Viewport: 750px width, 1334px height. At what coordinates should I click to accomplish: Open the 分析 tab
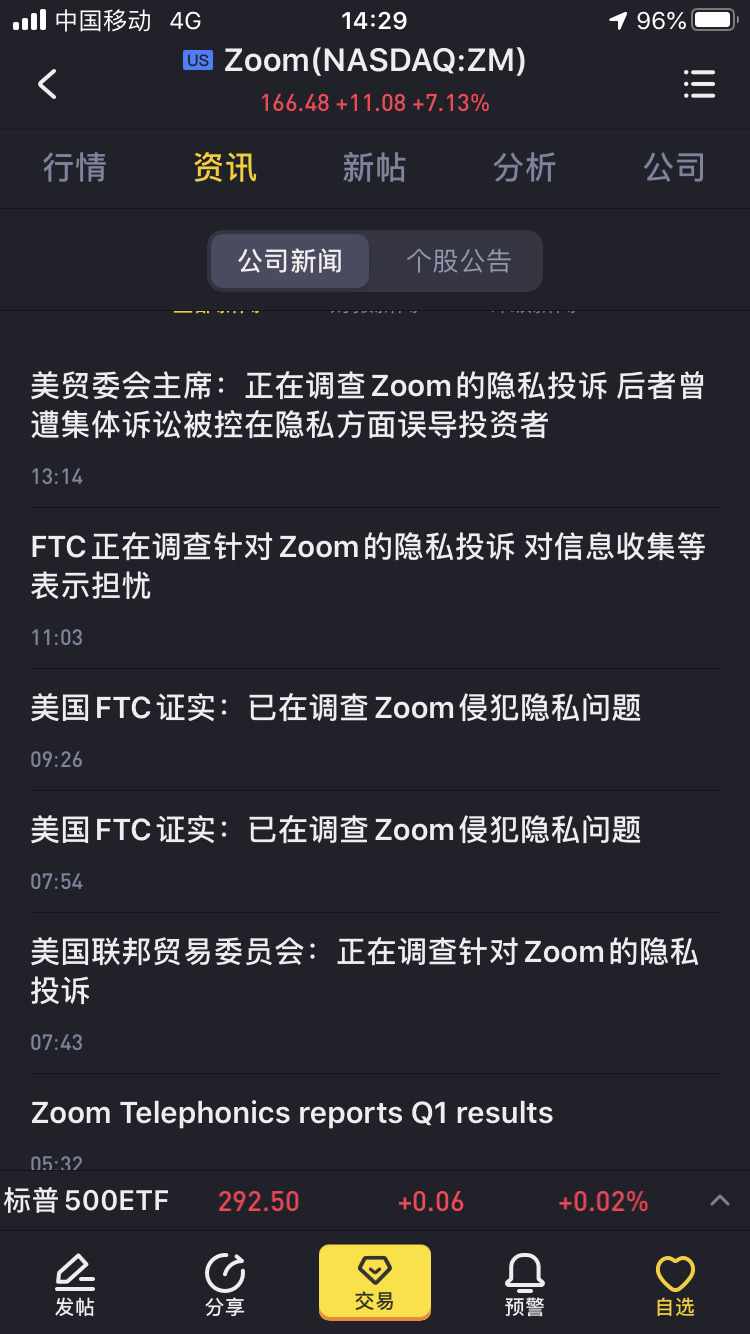tap(524, 168)
